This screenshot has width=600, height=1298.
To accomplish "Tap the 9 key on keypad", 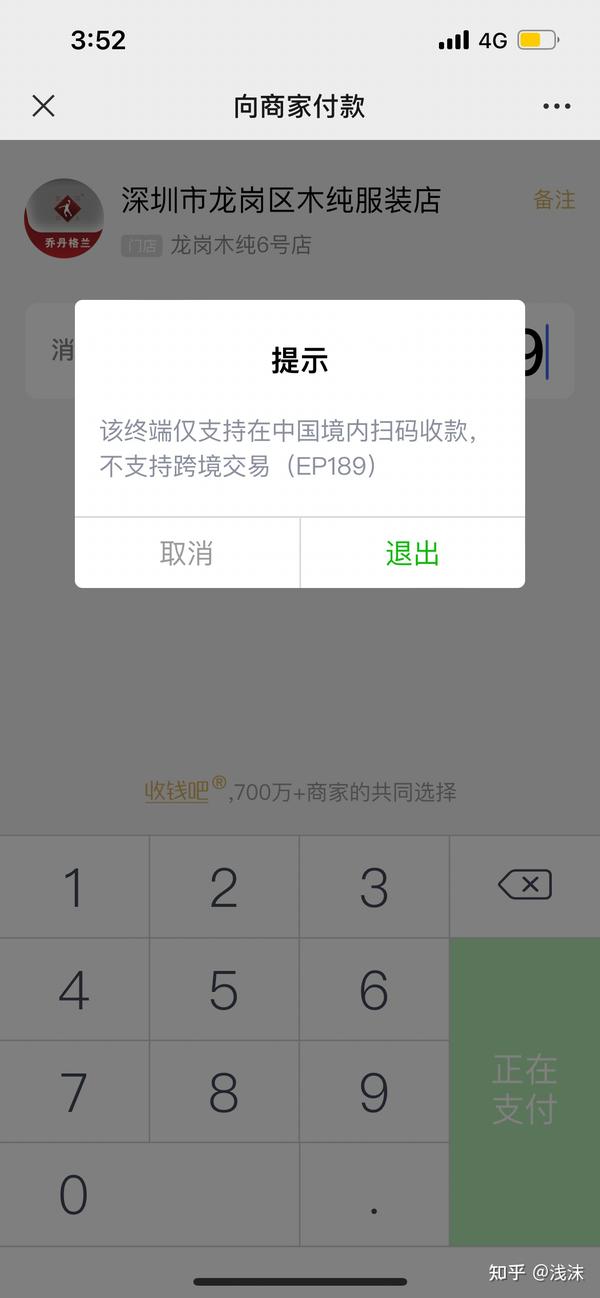I will click(x=374, y=1092).
